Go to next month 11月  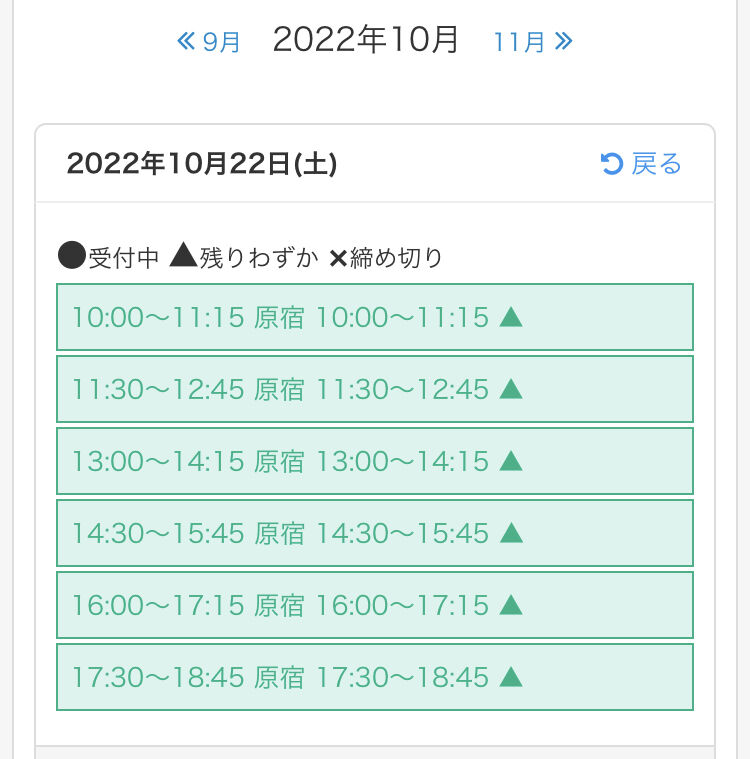532,42
